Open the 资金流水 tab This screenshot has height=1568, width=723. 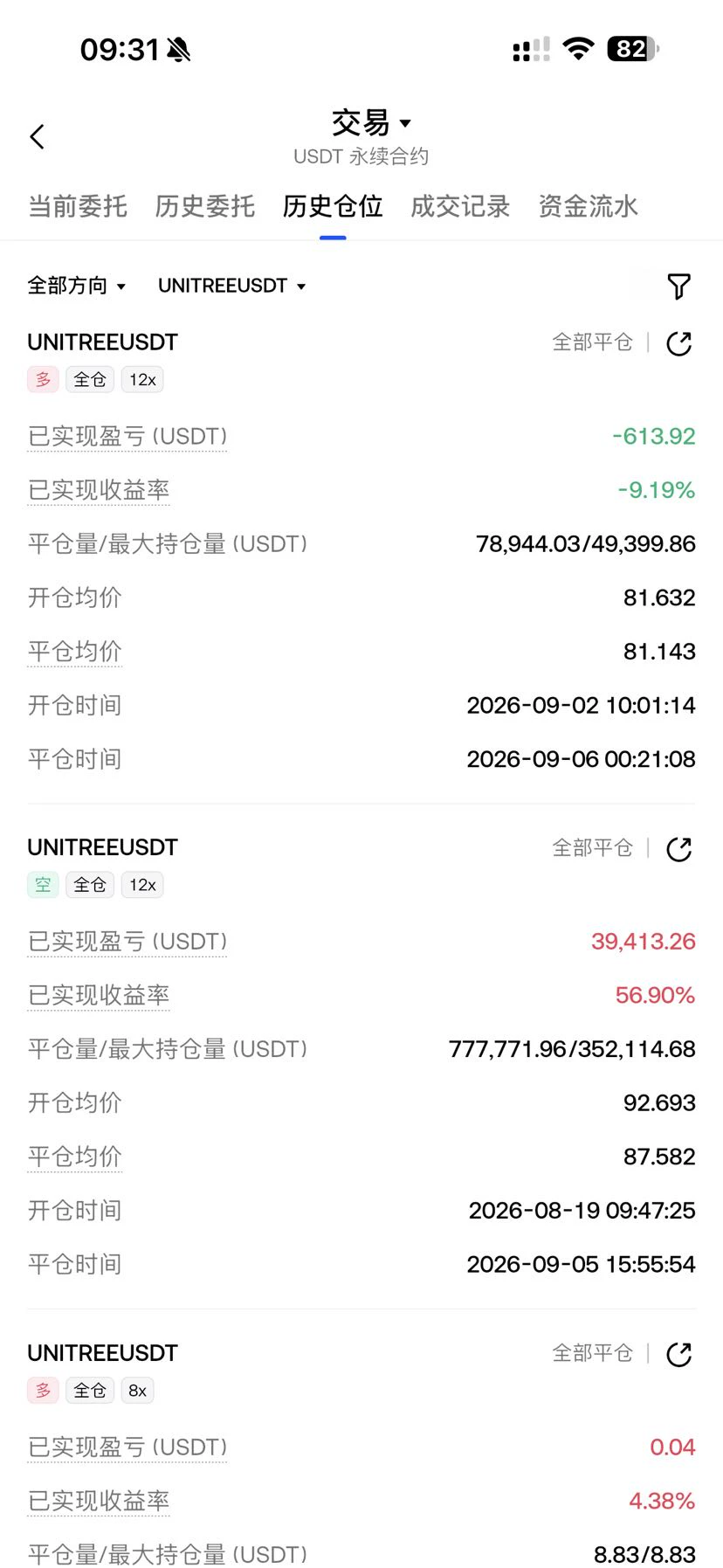pyautogui.click(x=588, y=206)
